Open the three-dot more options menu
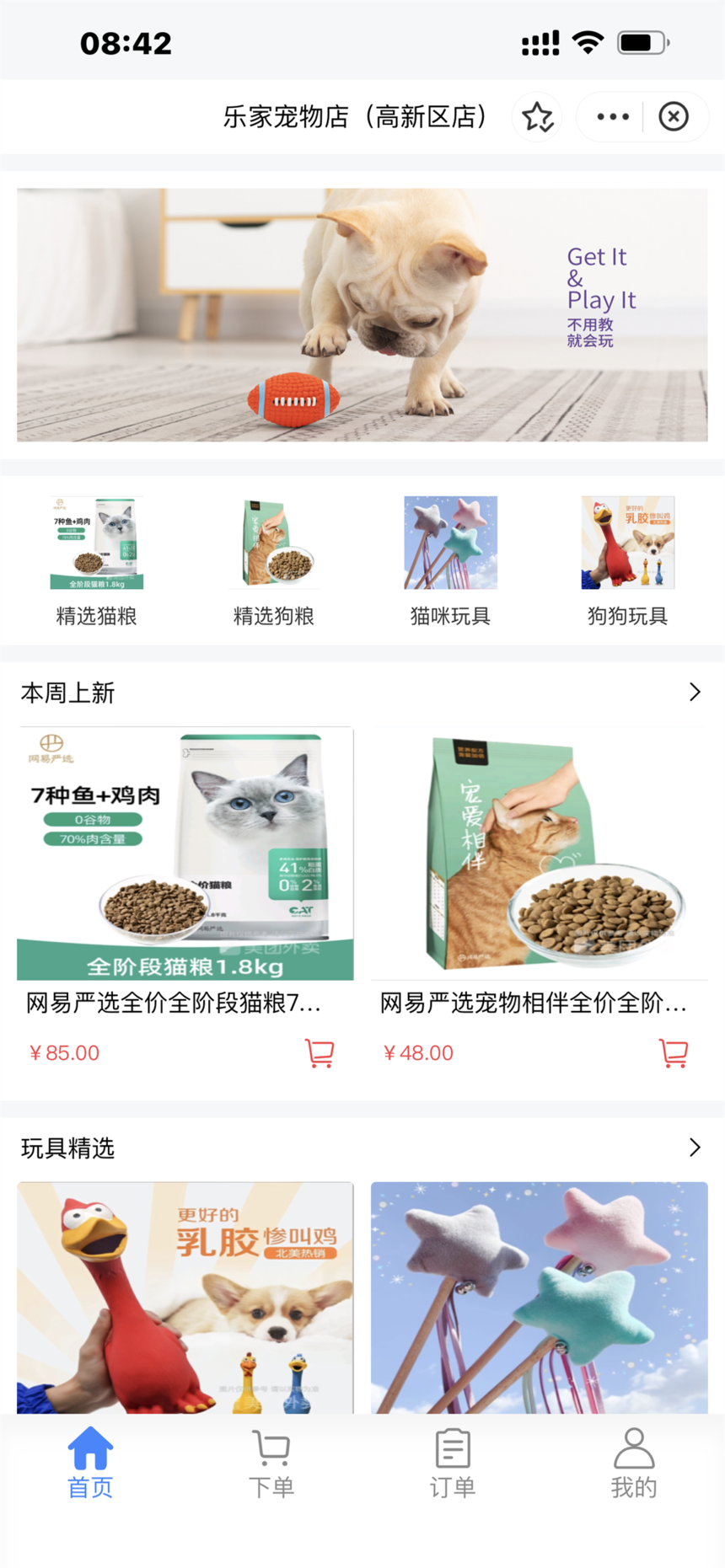This screenshot has height=1568, width=725. click(x=612, y=117)
